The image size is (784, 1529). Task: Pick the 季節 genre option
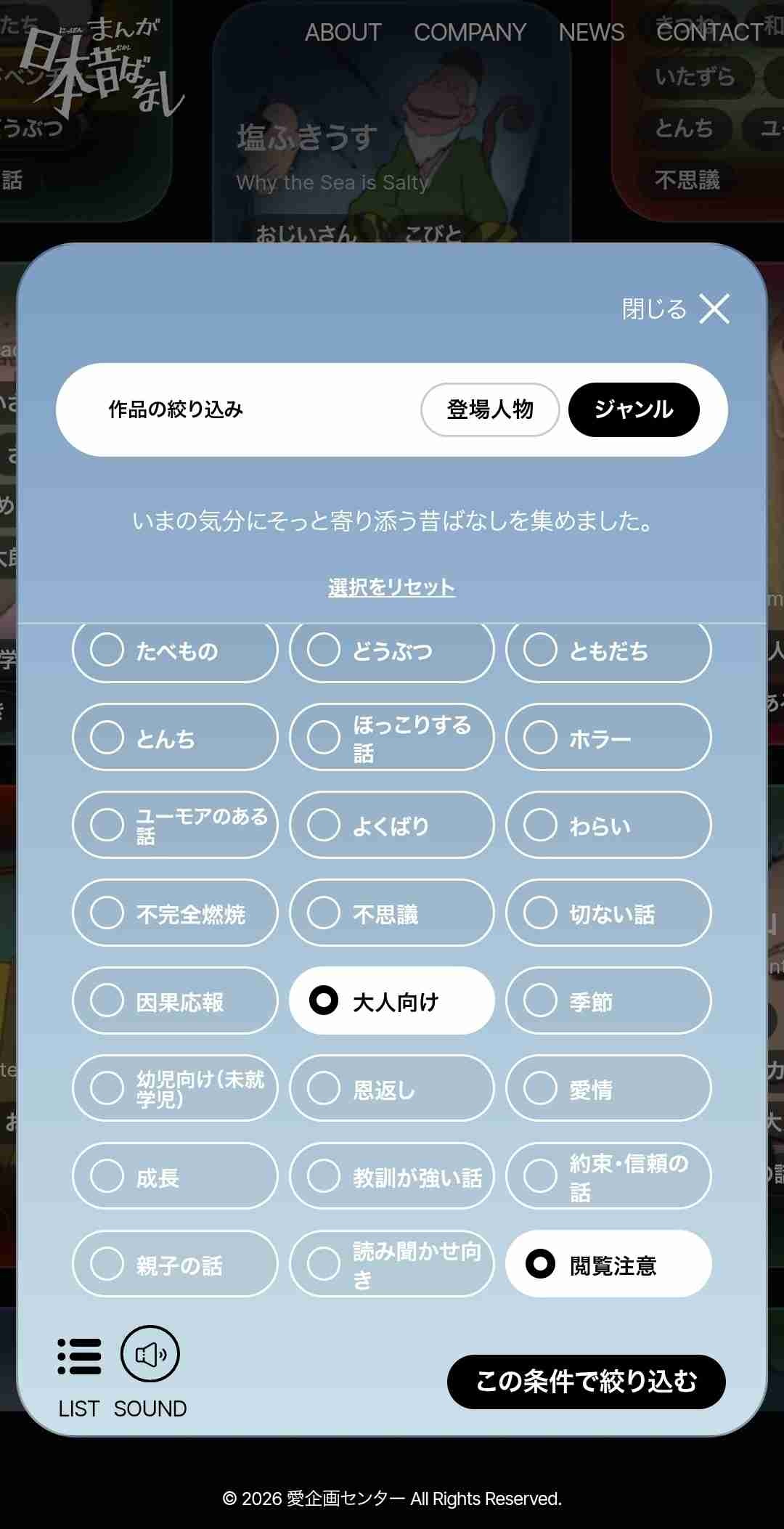608,1001
